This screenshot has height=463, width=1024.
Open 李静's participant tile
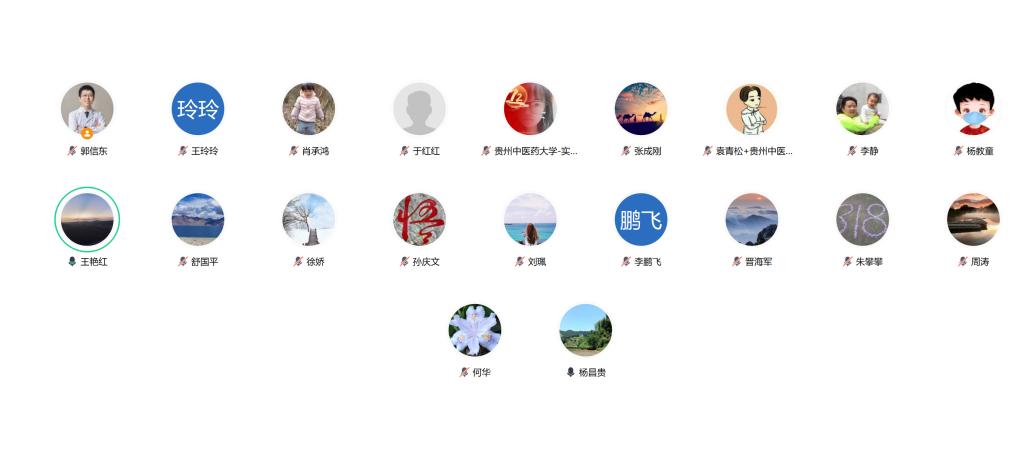pos(862,108)
